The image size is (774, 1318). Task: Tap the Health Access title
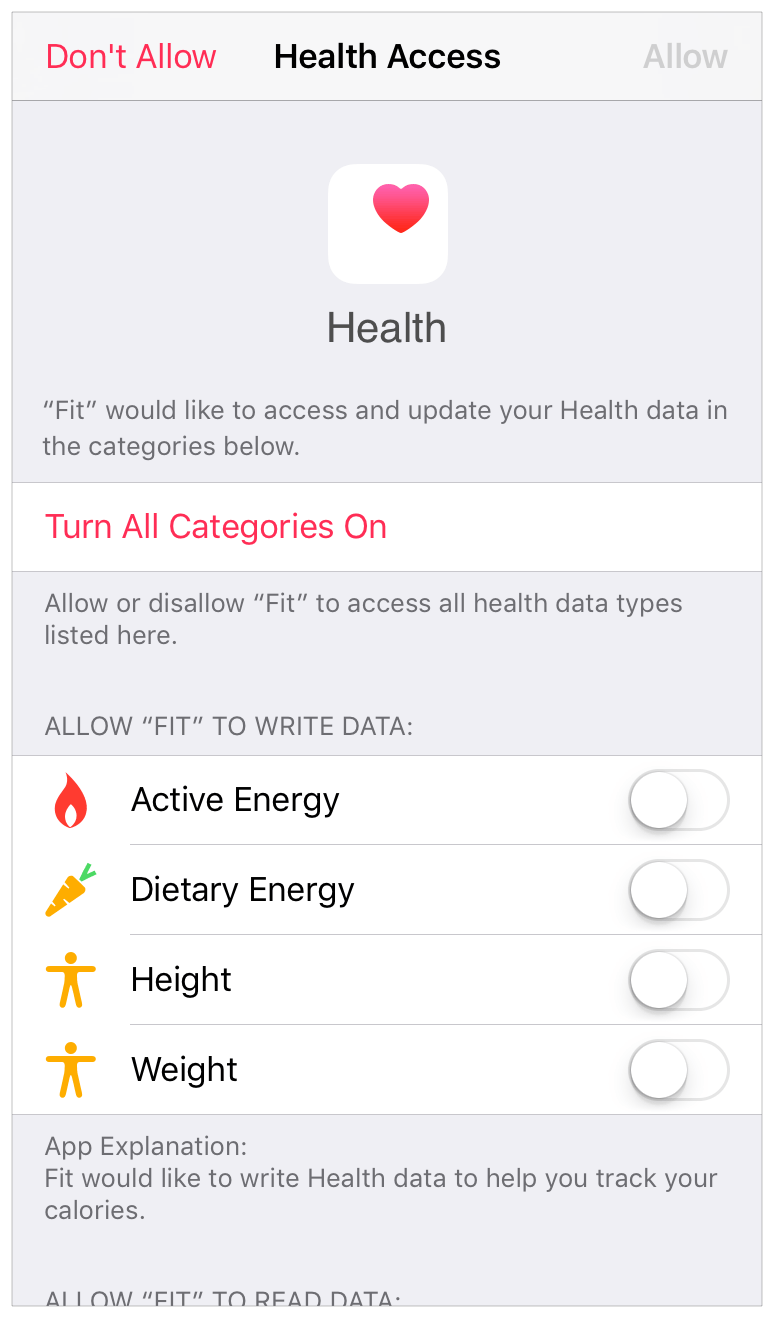[x=387, y=56]
